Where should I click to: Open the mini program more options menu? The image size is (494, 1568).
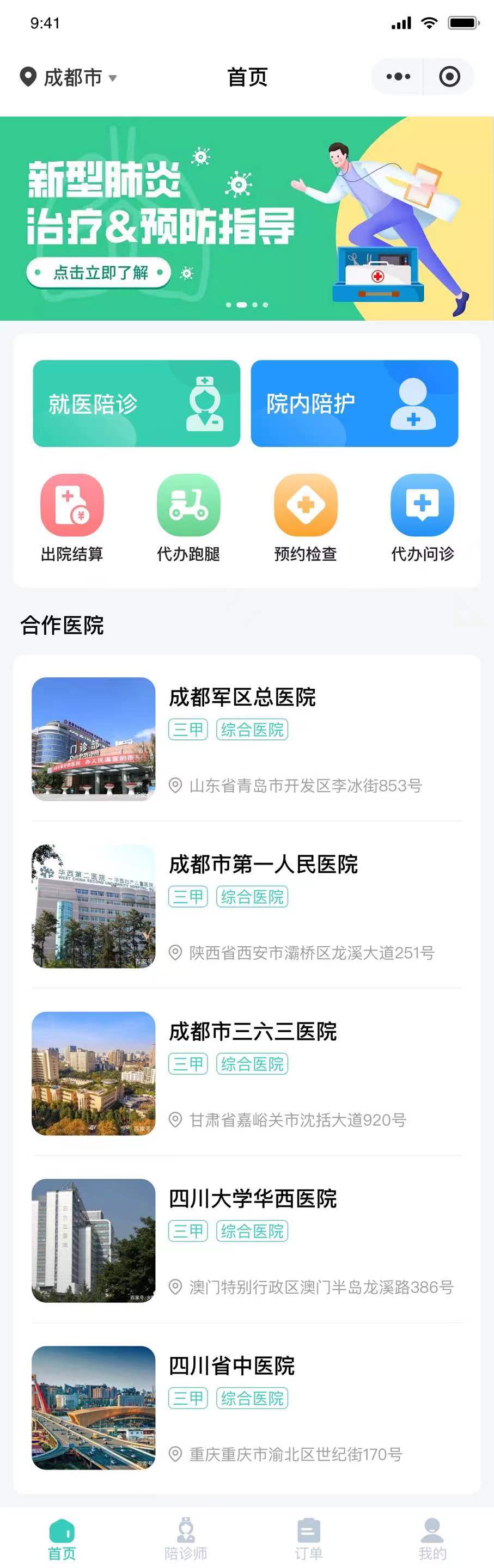[398, 77]
